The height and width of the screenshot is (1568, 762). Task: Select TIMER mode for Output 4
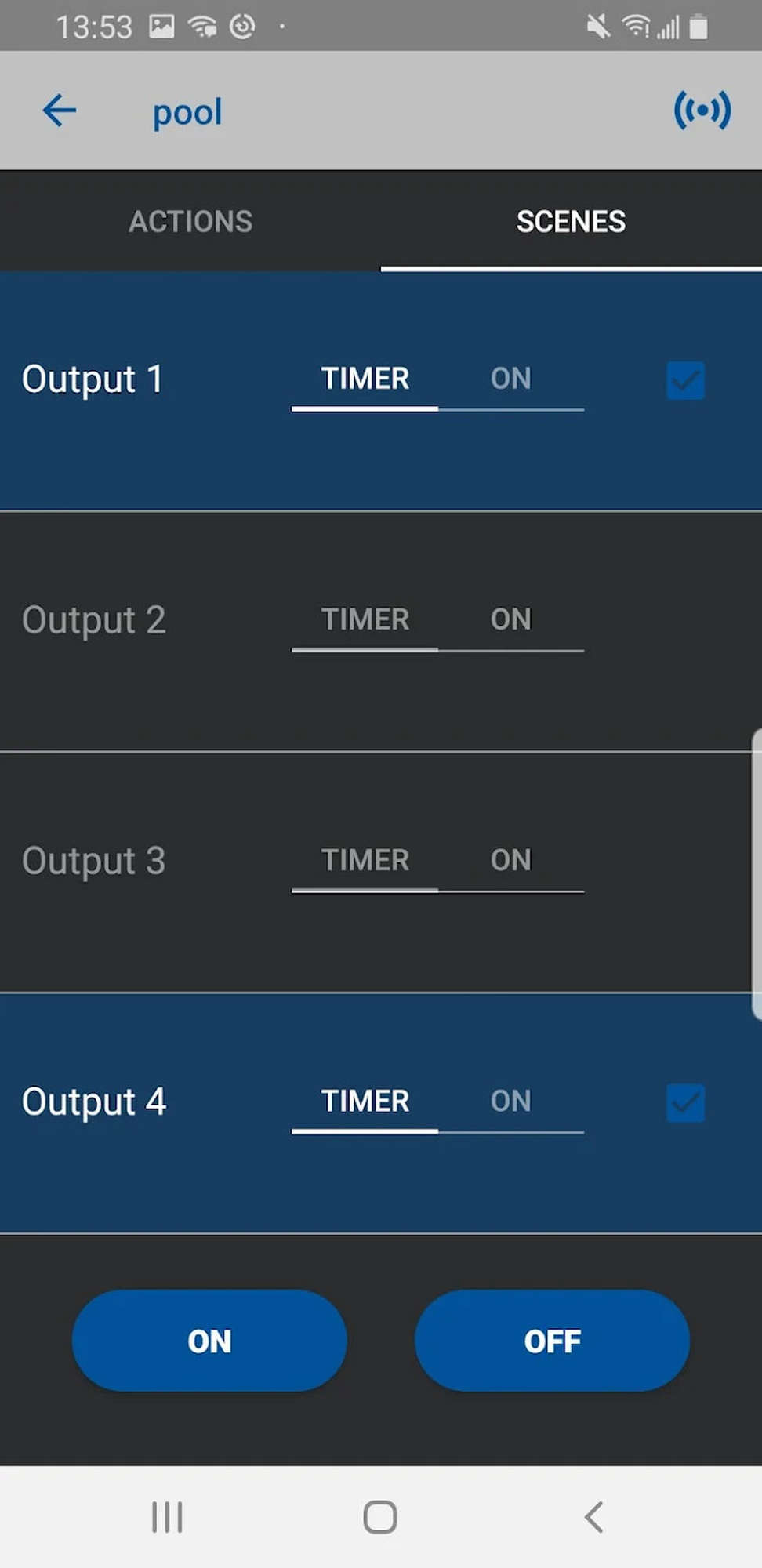click(365, 1102)
